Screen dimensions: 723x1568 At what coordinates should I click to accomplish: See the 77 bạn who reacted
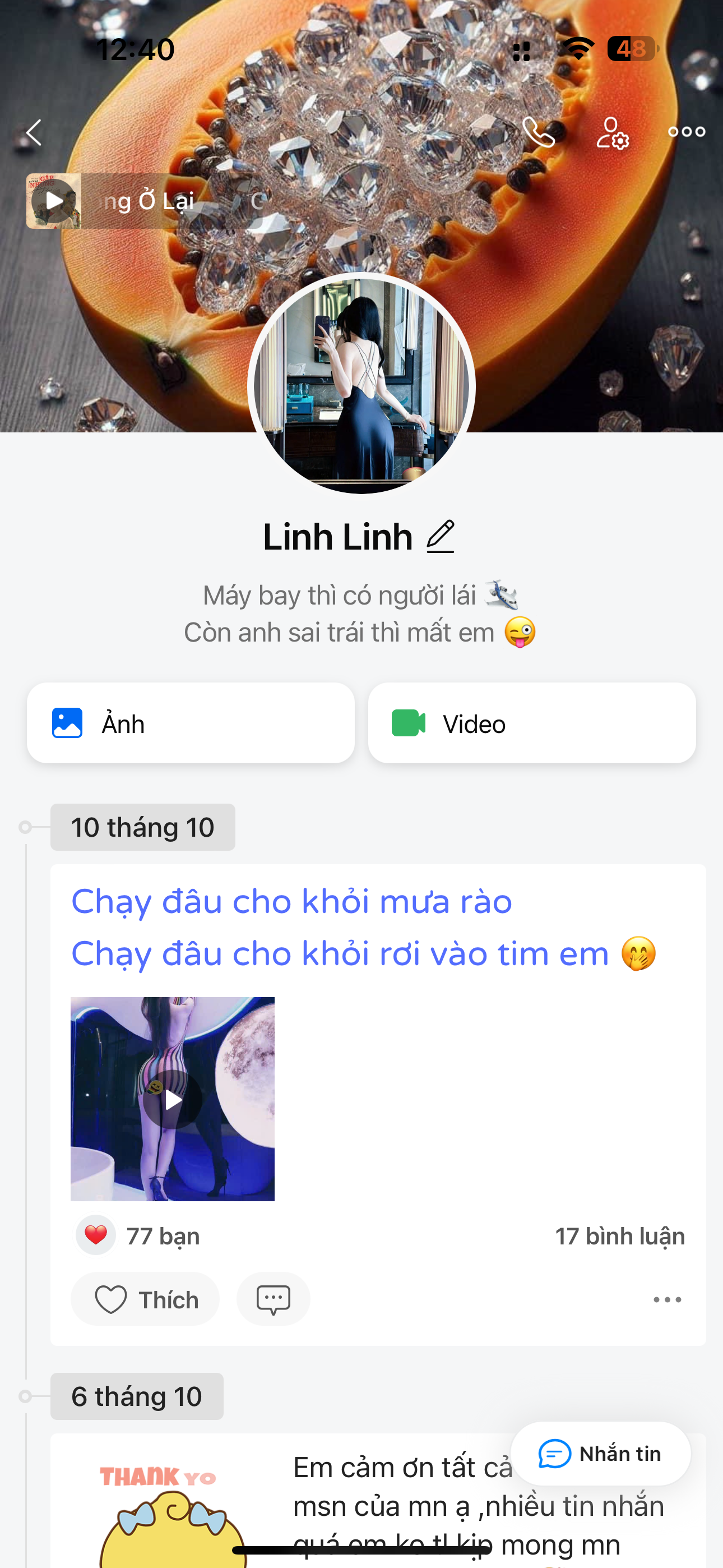pos(162,1236)
